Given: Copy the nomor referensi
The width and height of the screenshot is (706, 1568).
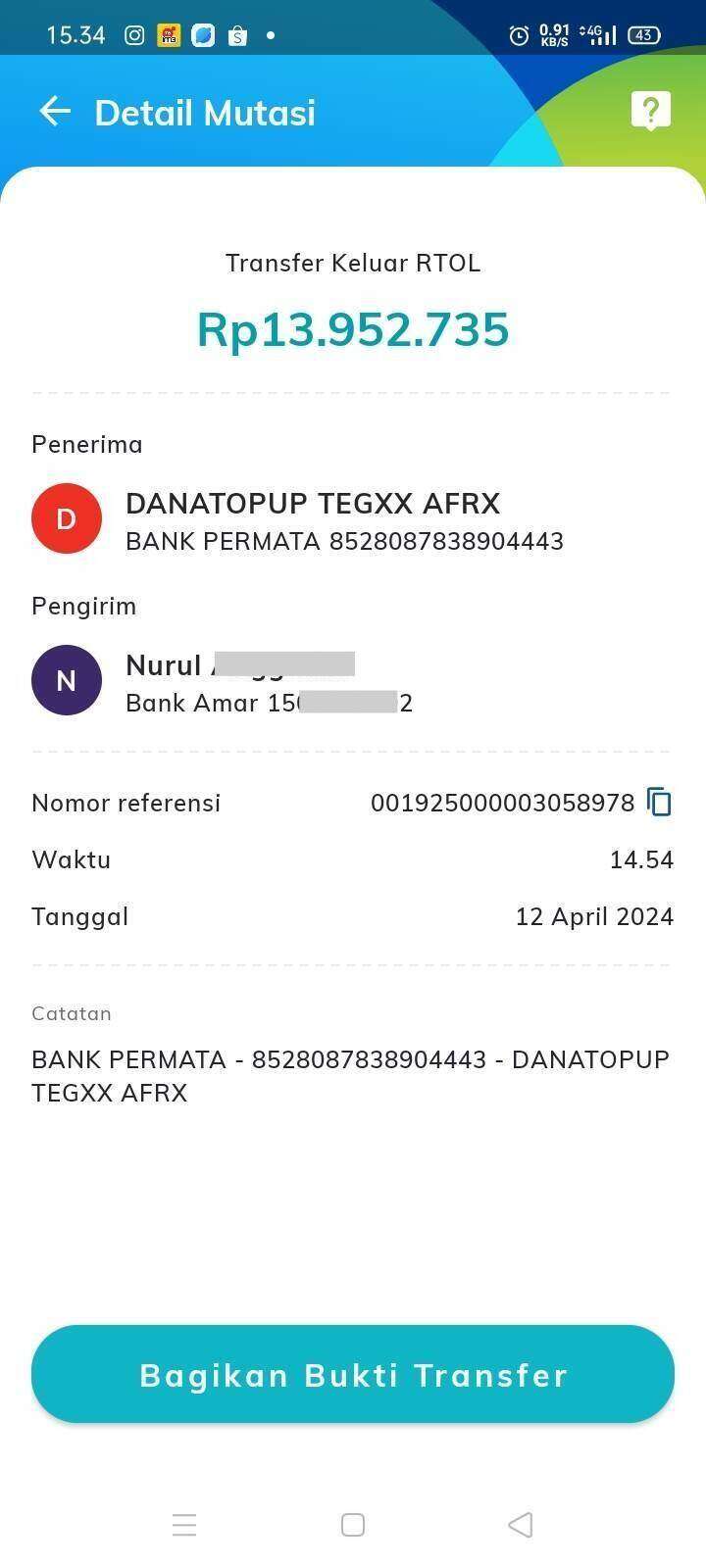Looking at the screenshot, I should 659,803.
